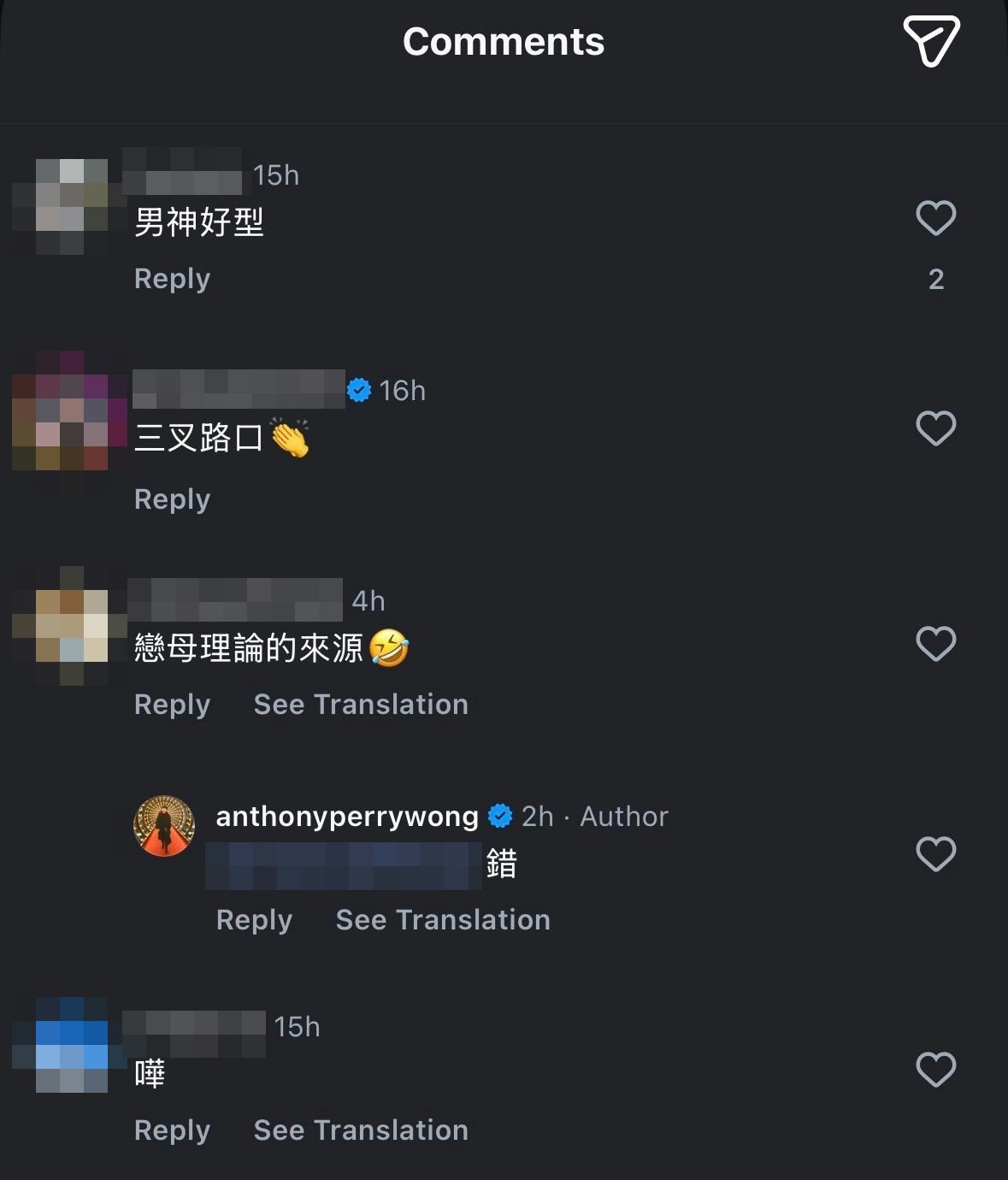See translation of 戀母理論的來源 comment

pos(361,705)
